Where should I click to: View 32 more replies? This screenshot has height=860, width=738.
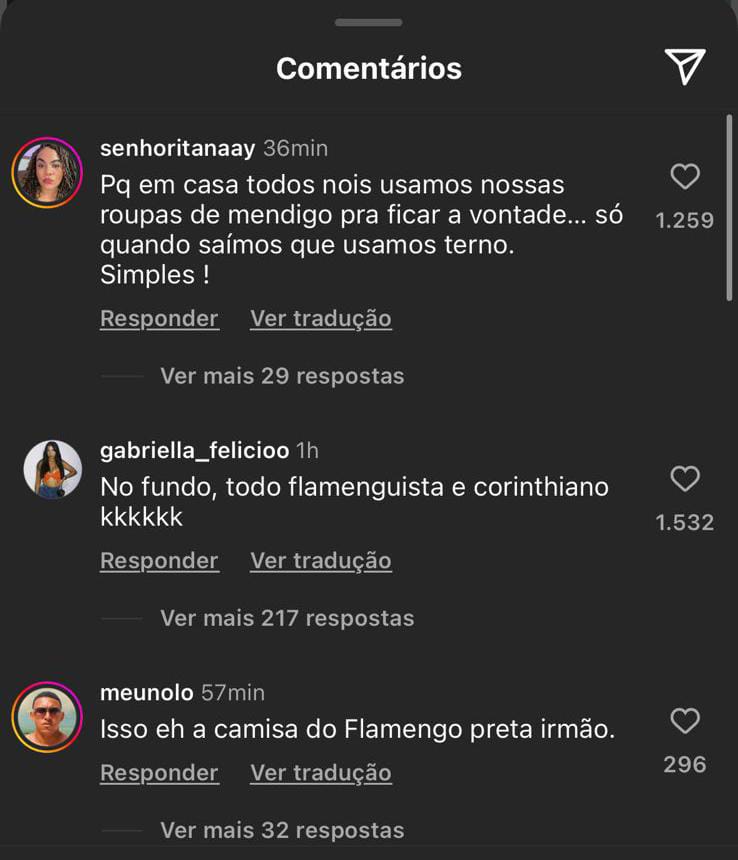[281, 830]
